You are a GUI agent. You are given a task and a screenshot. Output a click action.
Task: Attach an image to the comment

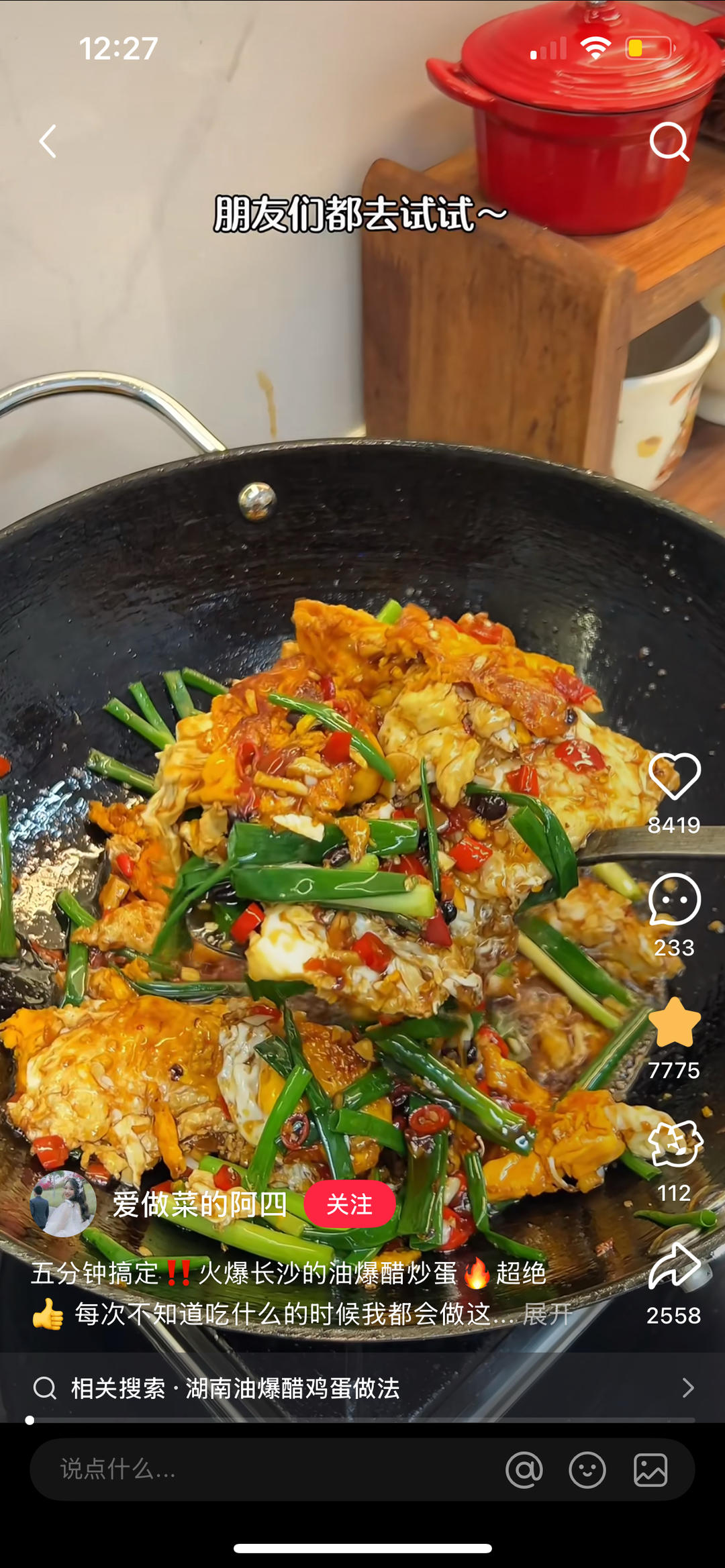tap(650, 1470)
